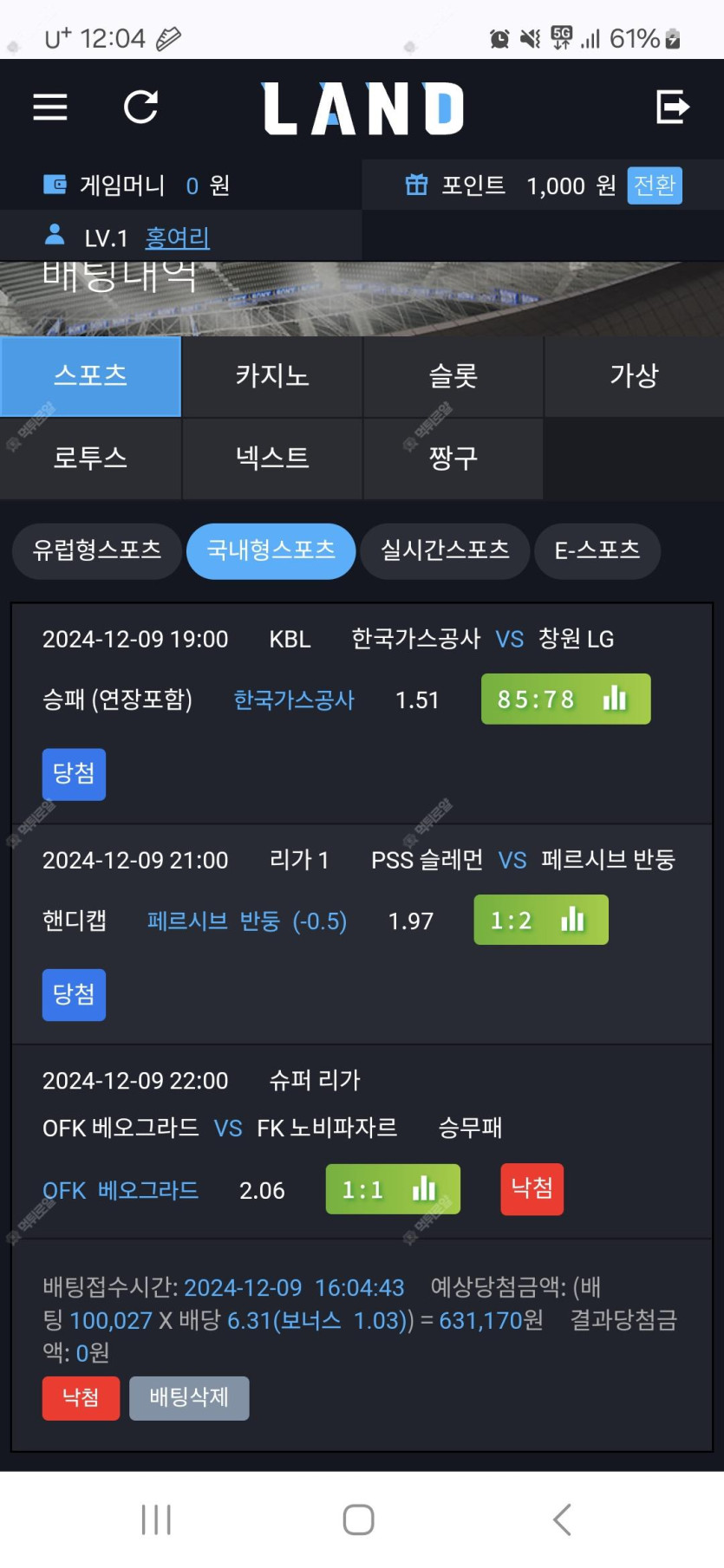Screen dimensions: 724x1568
Task: Select the 실시간스포츠 chip
Action: [x=445, y=550]
